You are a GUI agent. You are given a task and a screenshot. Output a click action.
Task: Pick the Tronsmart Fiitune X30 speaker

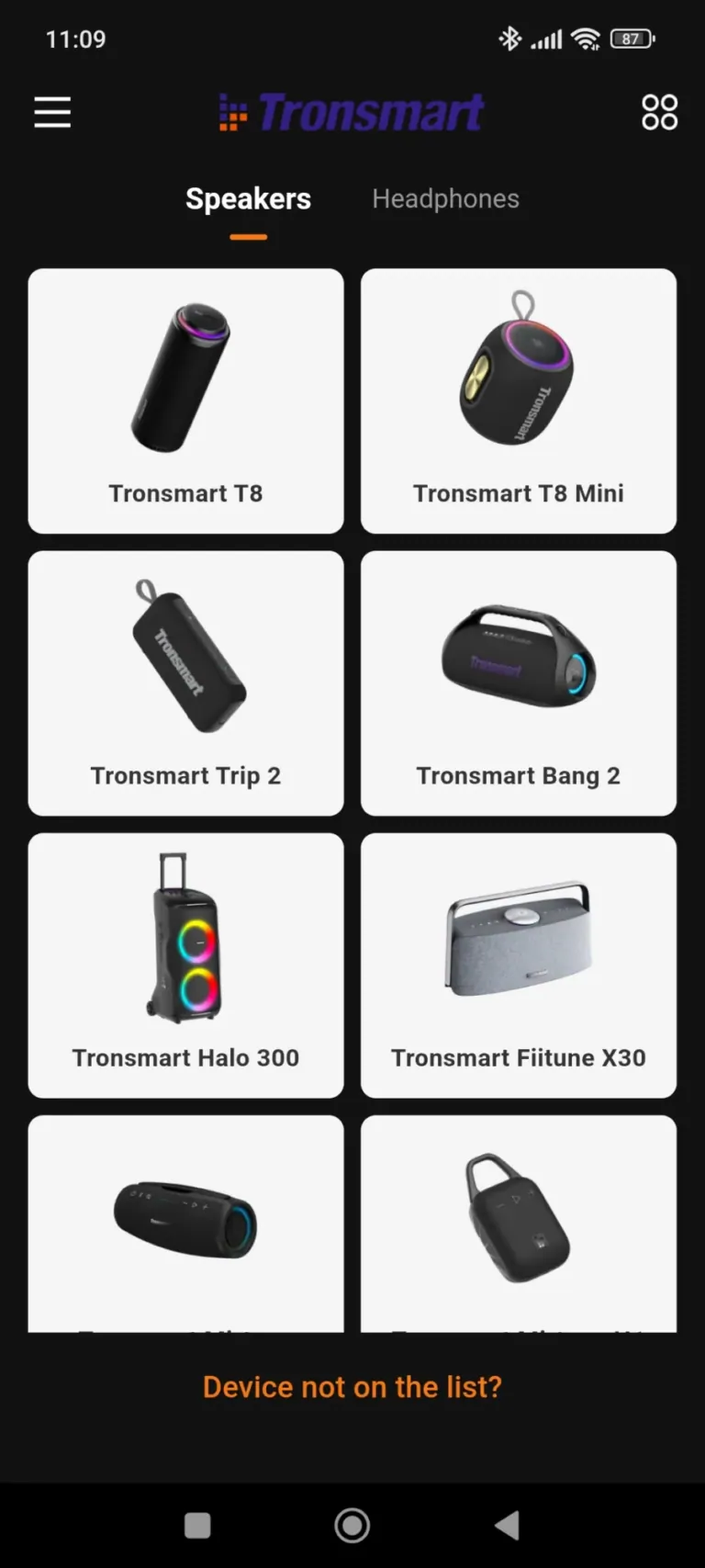[x=518, y=965]
